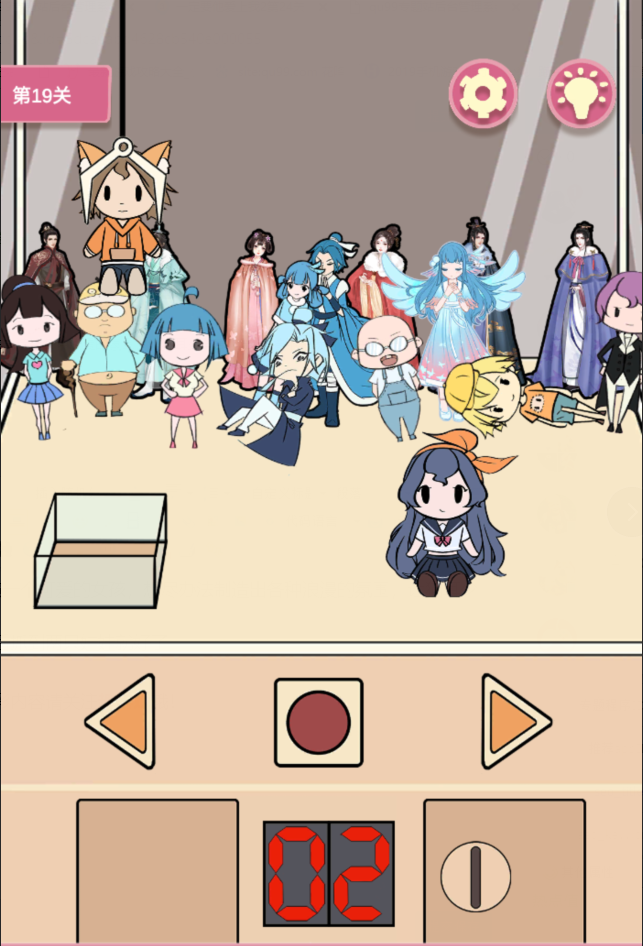Move the claw left with the arrow

click(124, 721)
